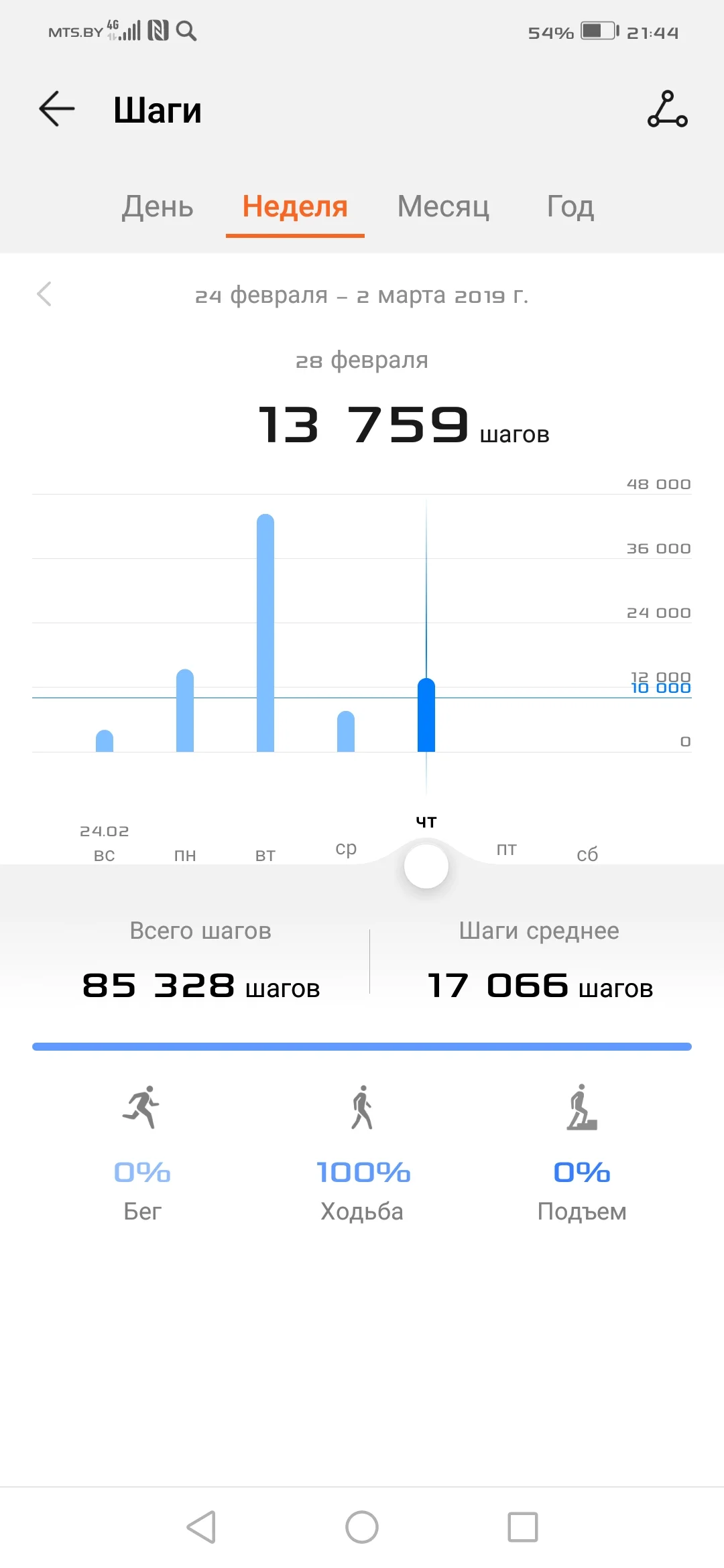Open the search icon in status bar
The width and height of the screenshot is (724, 1568).
point(186,31)
